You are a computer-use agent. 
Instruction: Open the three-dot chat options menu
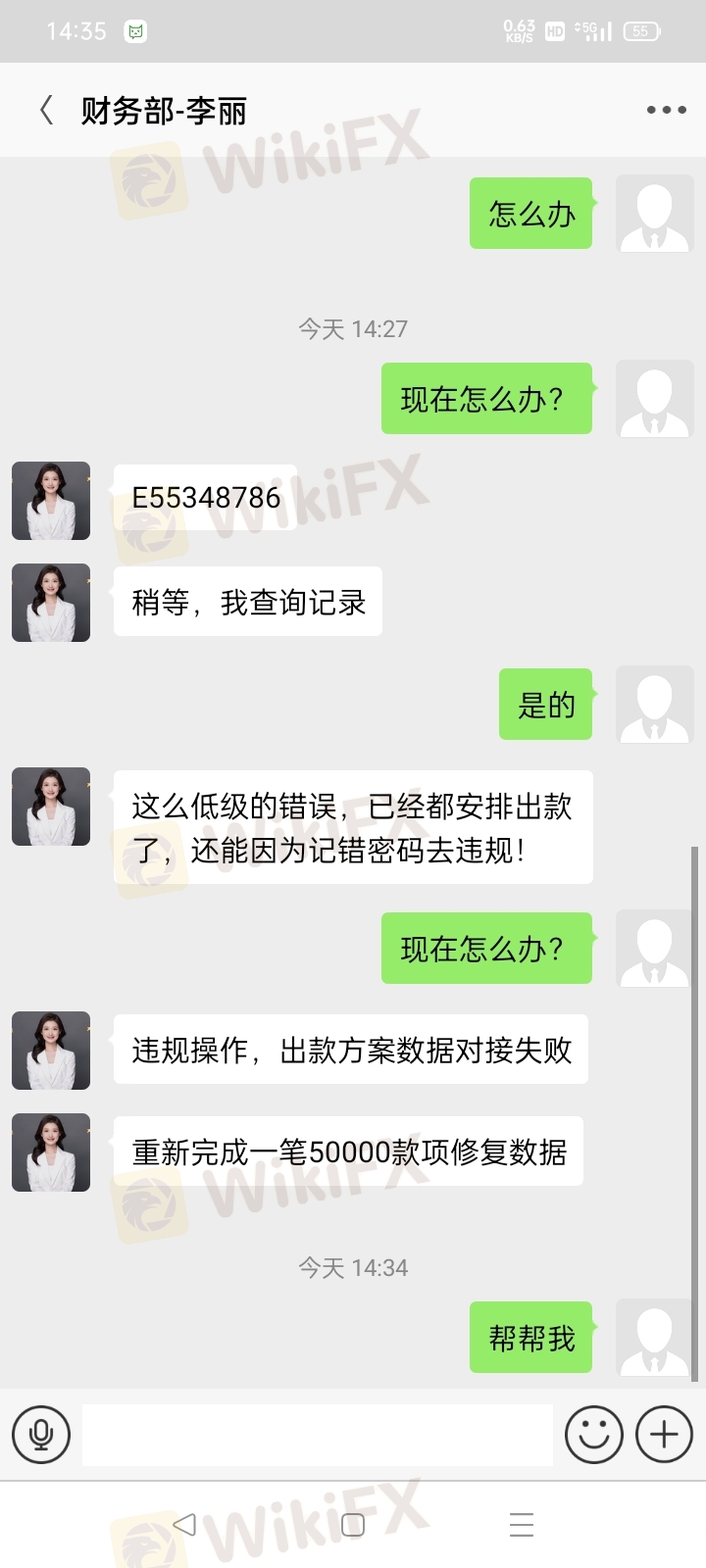(666, 110)
